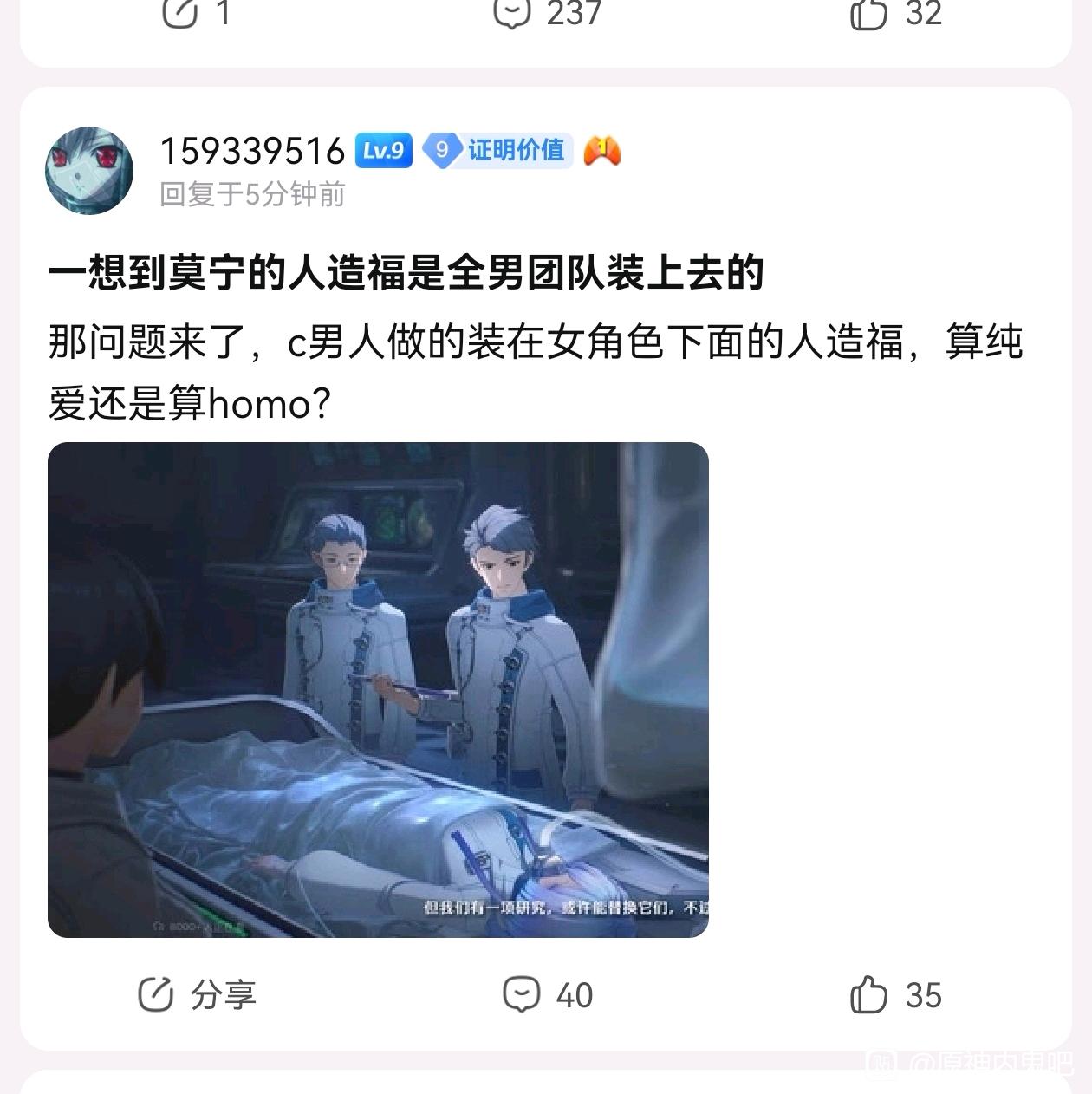Open the post titled 一想到莫宁的人造福
The width and height of the screenshot is (1092, 1094).
[406, 274]
